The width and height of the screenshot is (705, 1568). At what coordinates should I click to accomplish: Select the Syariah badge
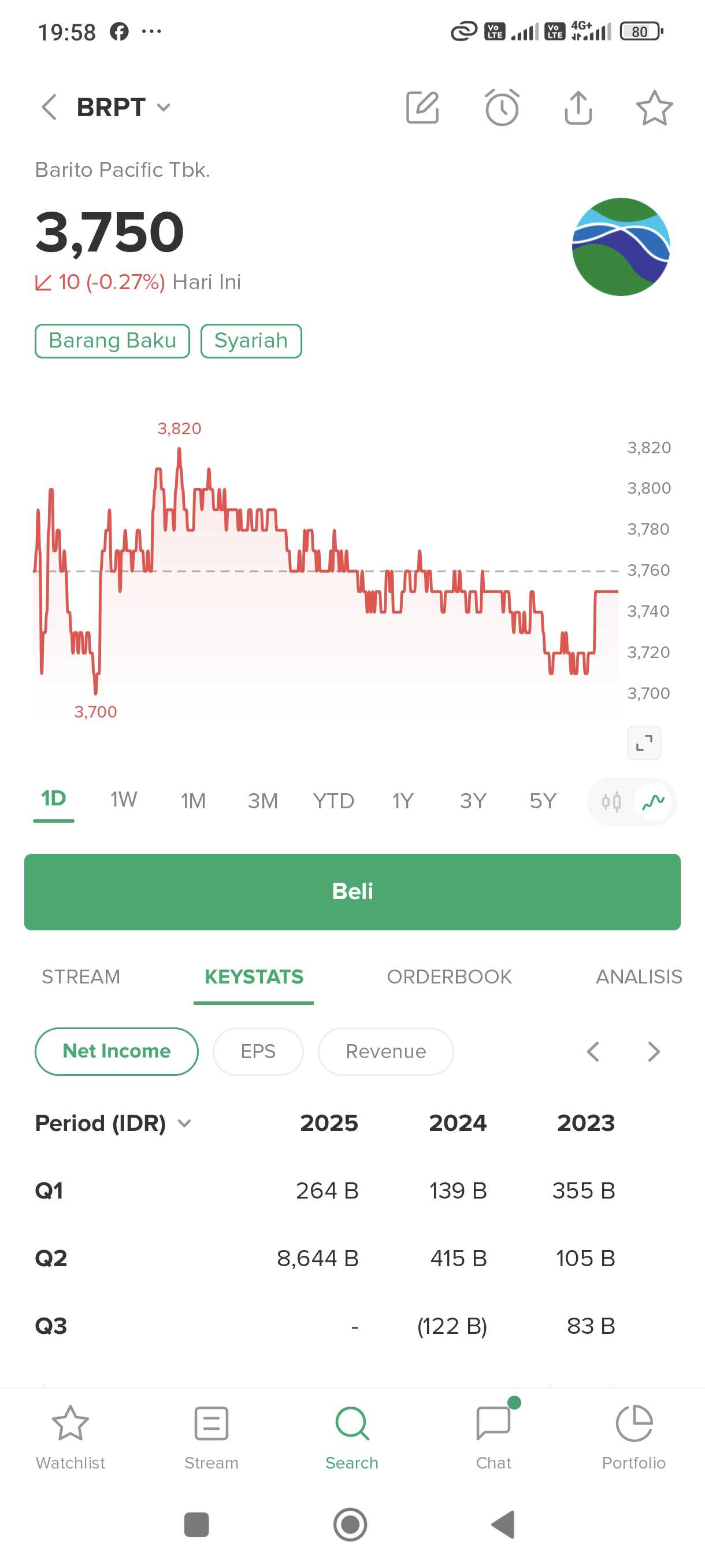pos(251,341)
